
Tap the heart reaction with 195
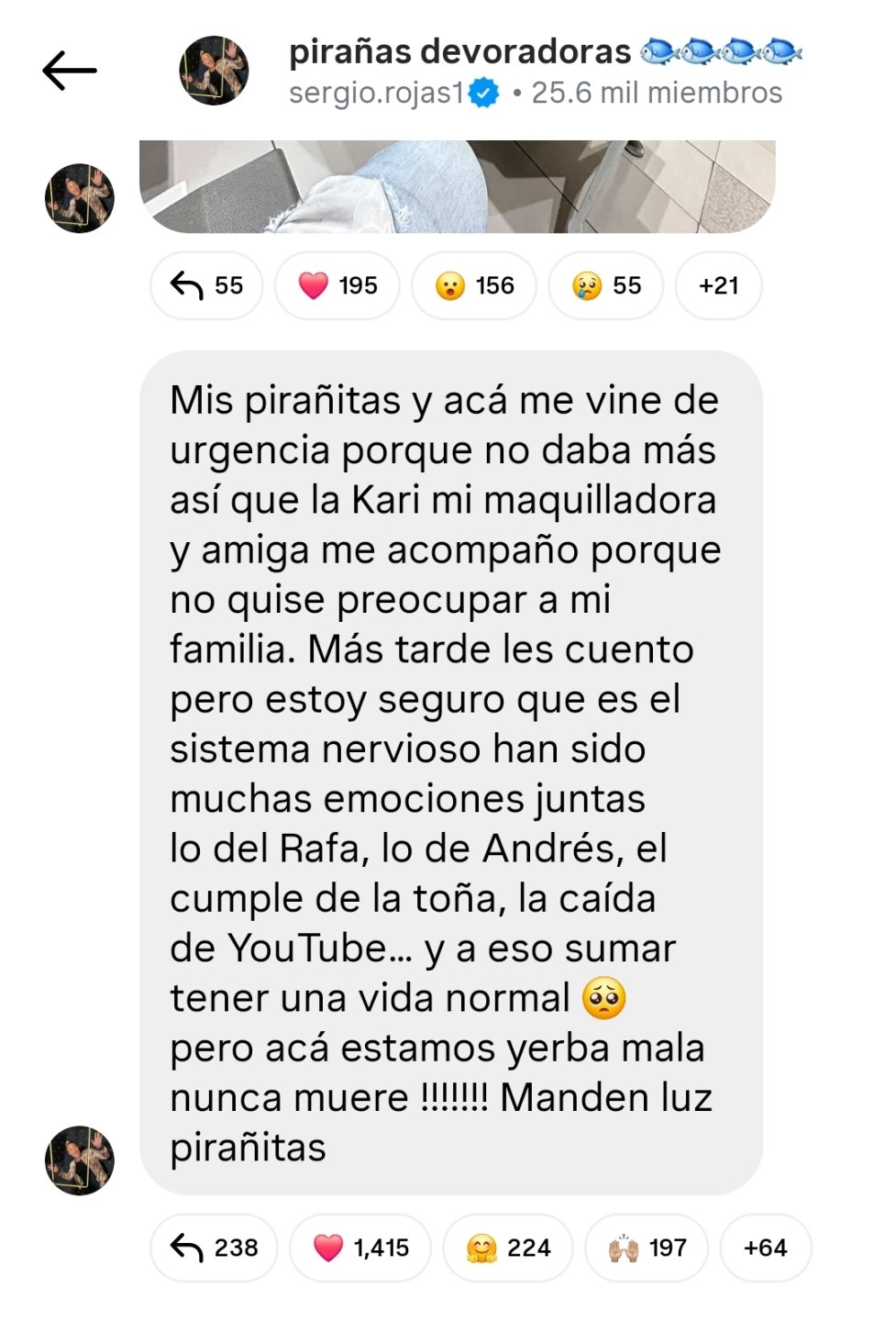(337, 285)
